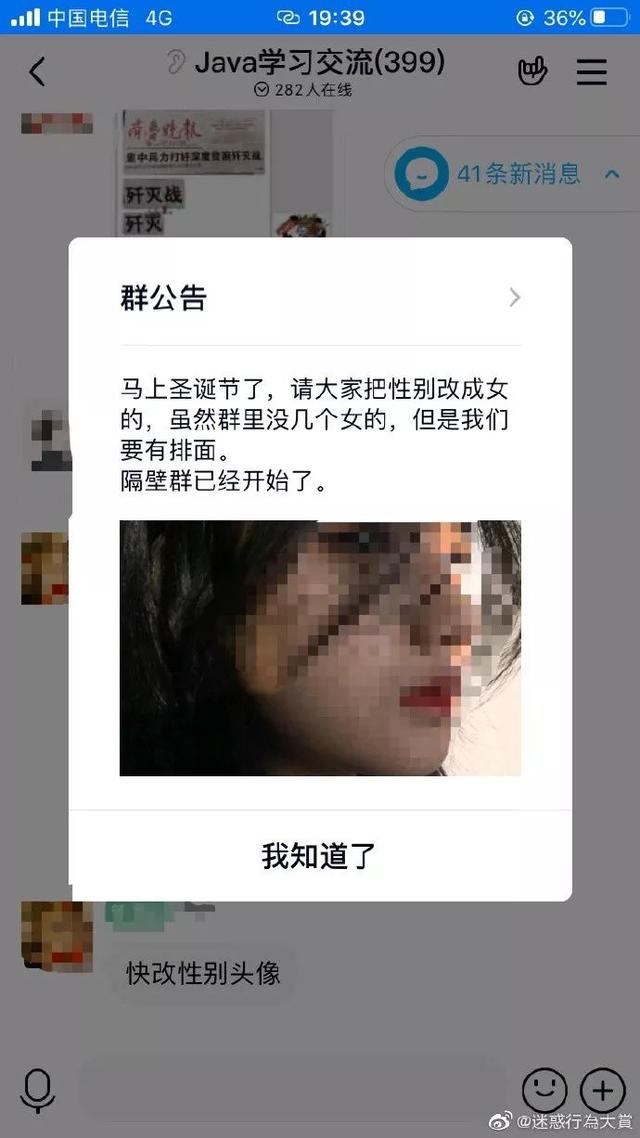
Task: Open the hand gesture icon
Action: click(x=533, y=72)
